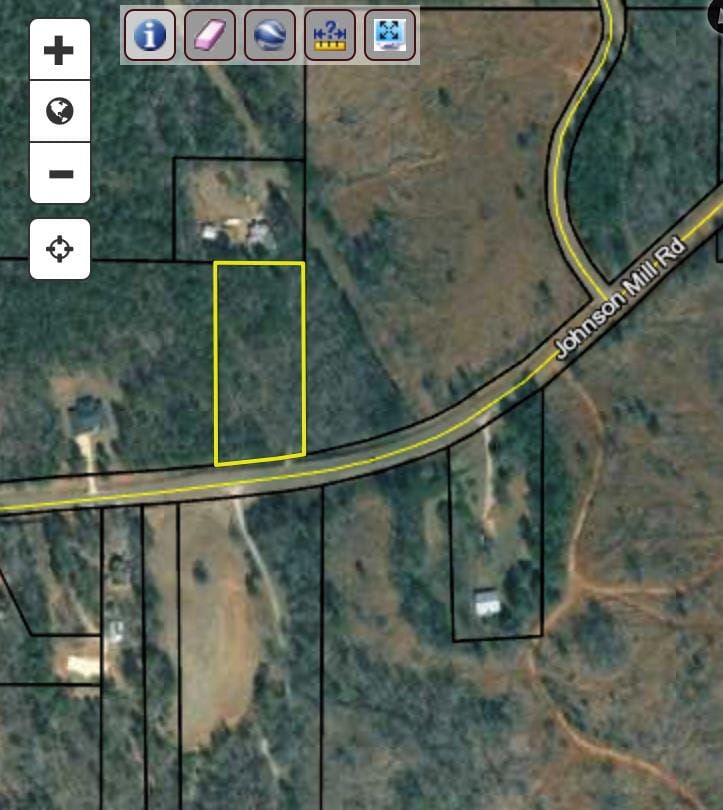Screen dimensions: 723x810
Task: Select the yellow highlighted parcel
Action: click(x=259, y=360)
